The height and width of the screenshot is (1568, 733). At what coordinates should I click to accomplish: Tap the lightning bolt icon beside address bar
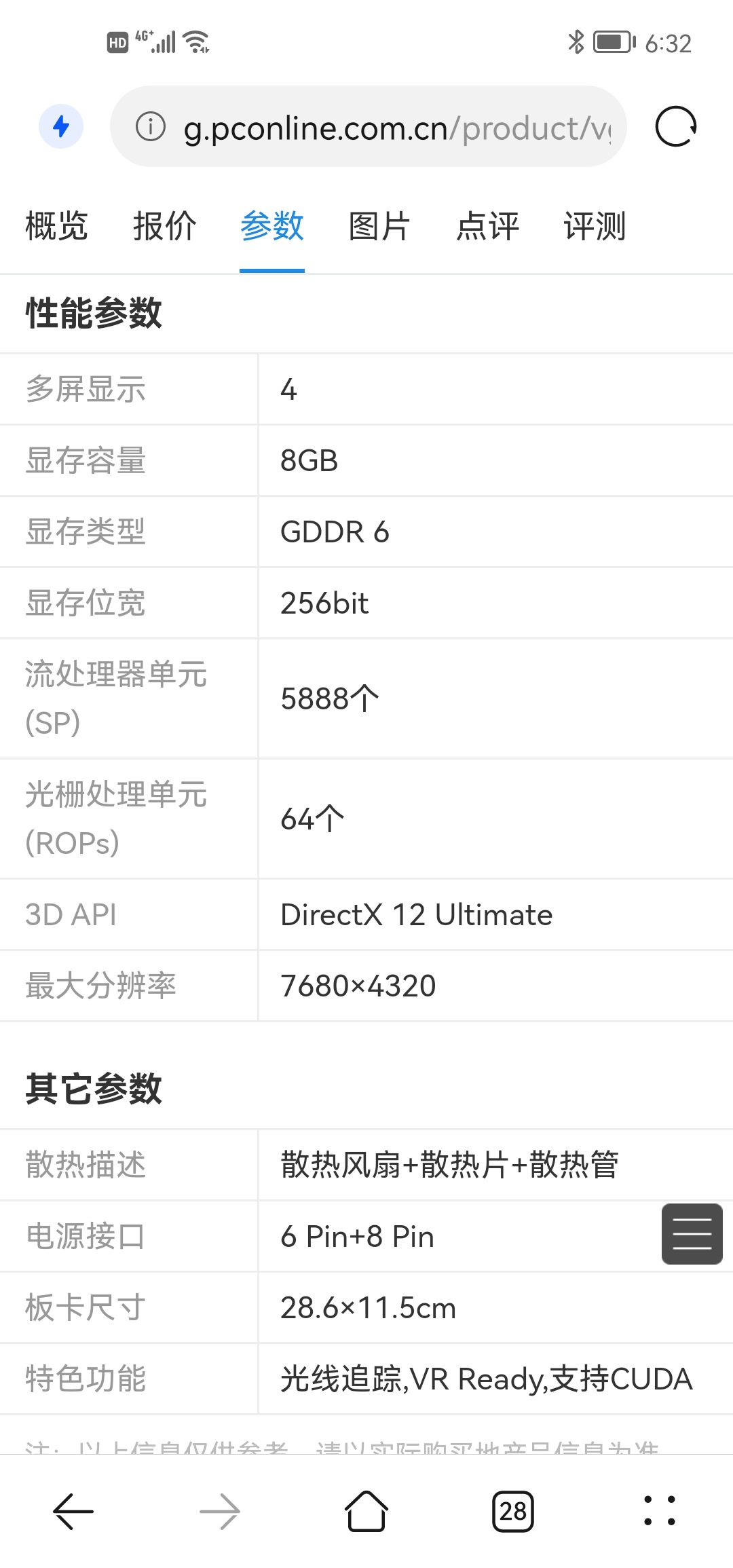[x=61, y=126]
